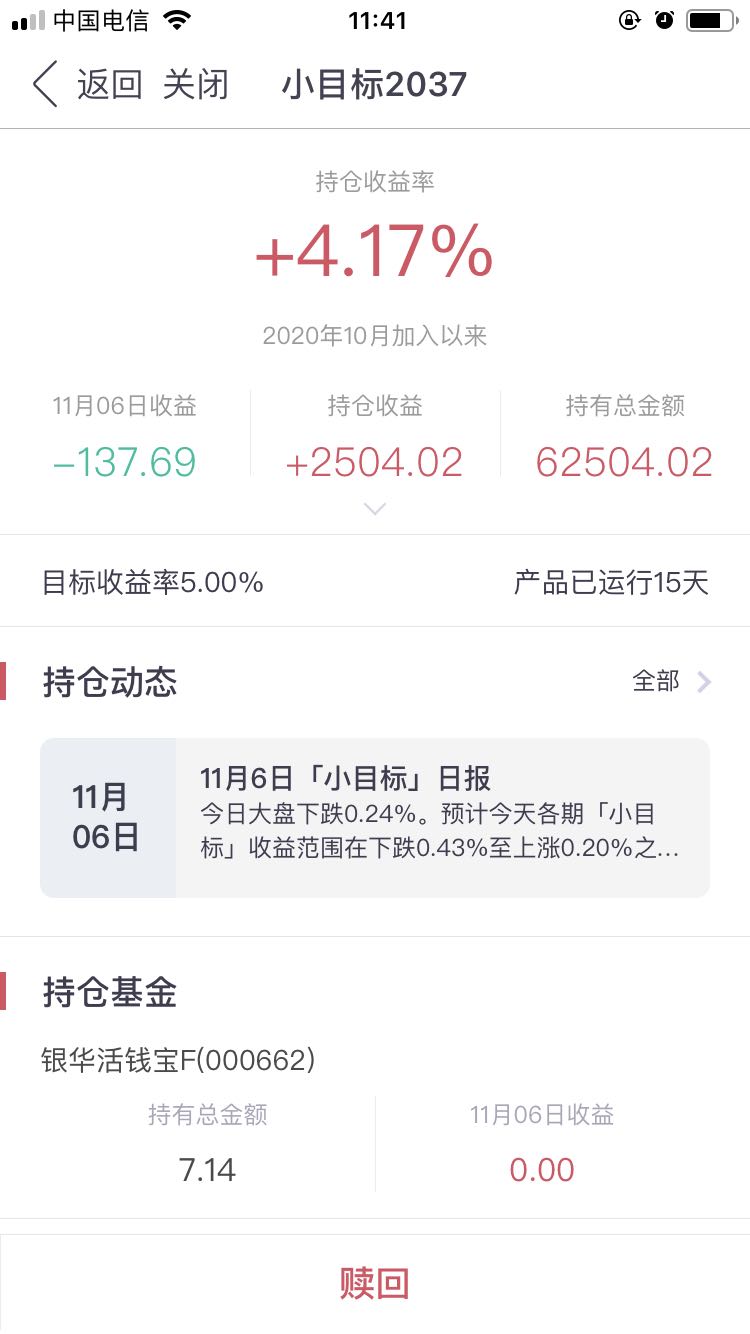Expand holdings details with the down chevron

tap(375, 509)
